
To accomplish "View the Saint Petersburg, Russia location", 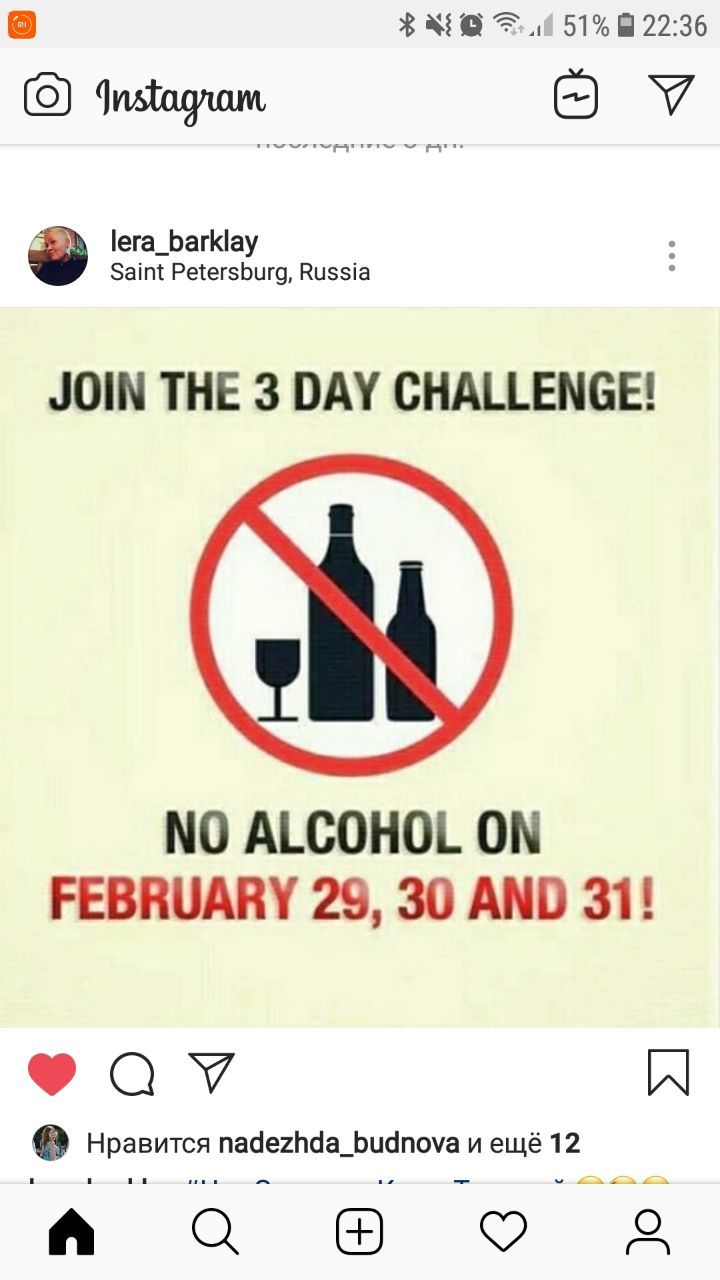I will [x=240, y=272].
